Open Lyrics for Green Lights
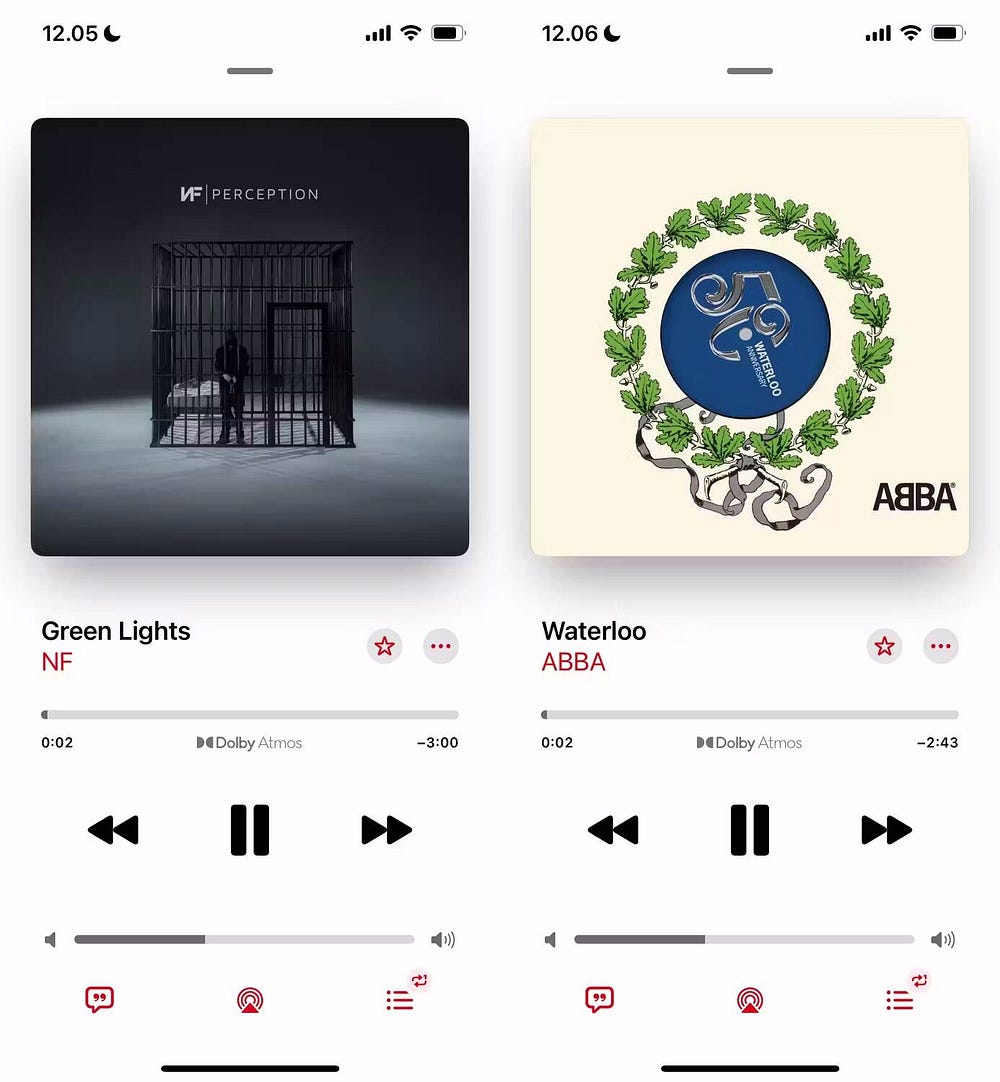1000x1082 pixels. coord(99,998)
